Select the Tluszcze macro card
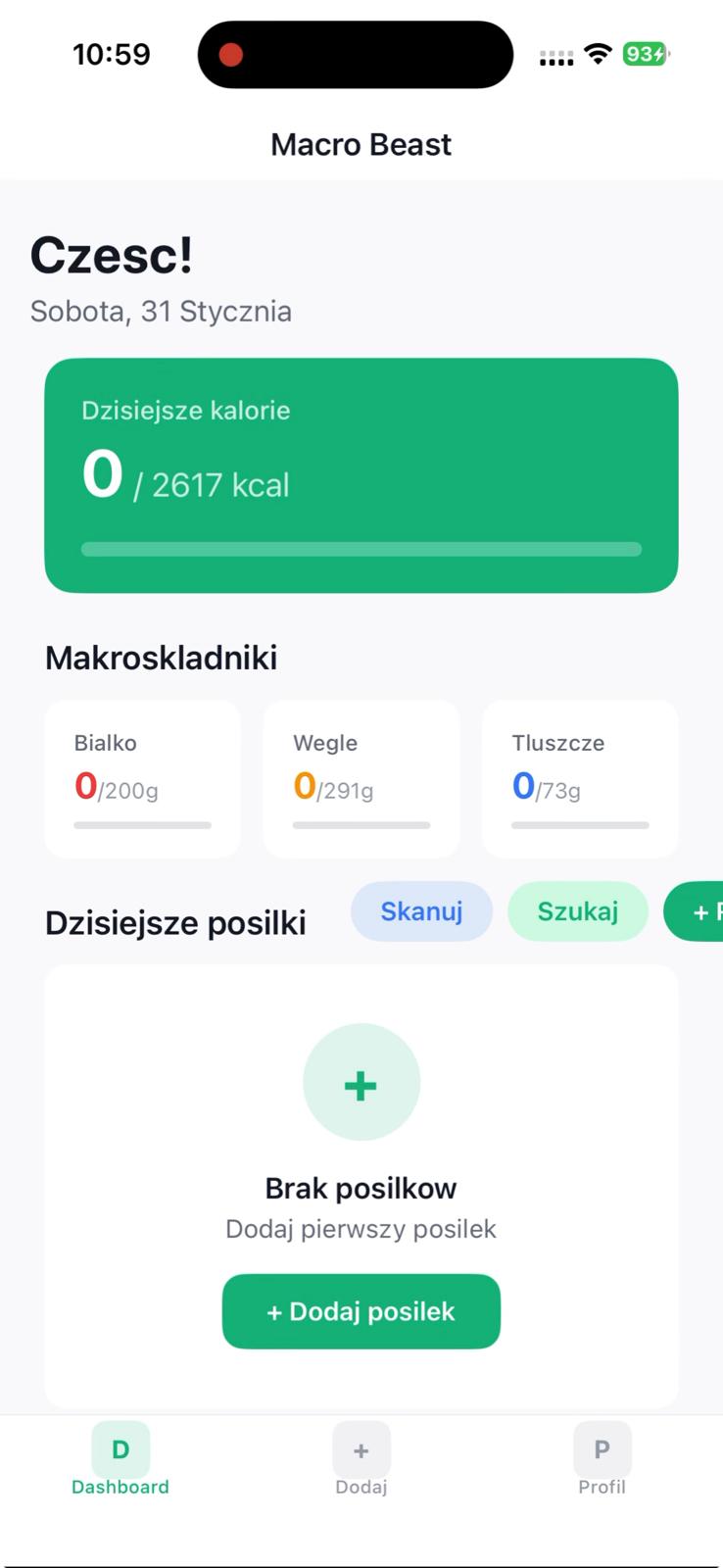The image size is (723, 1568). (579, 779)
